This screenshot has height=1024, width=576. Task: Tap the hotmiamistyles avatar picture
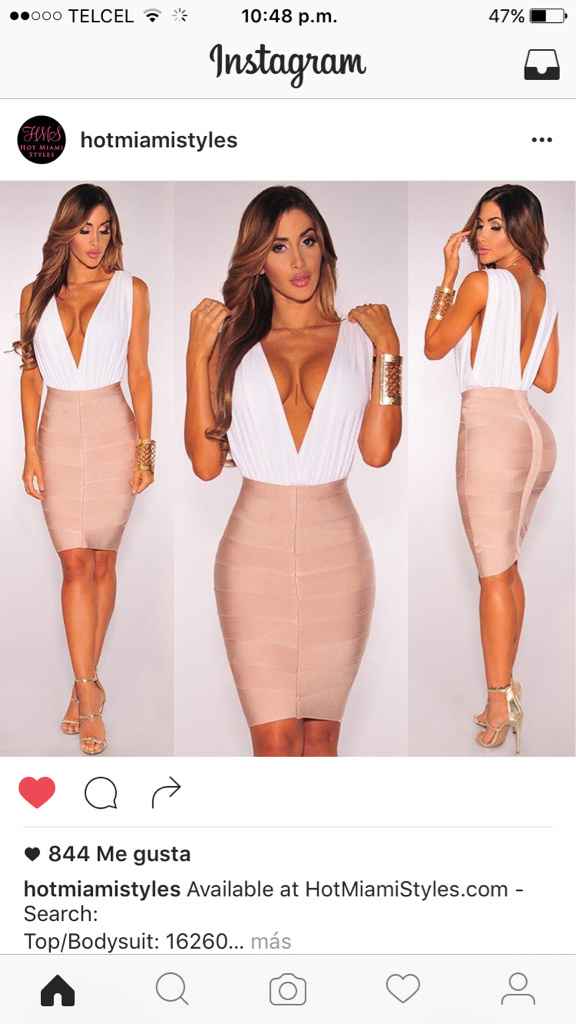point(42,140)
